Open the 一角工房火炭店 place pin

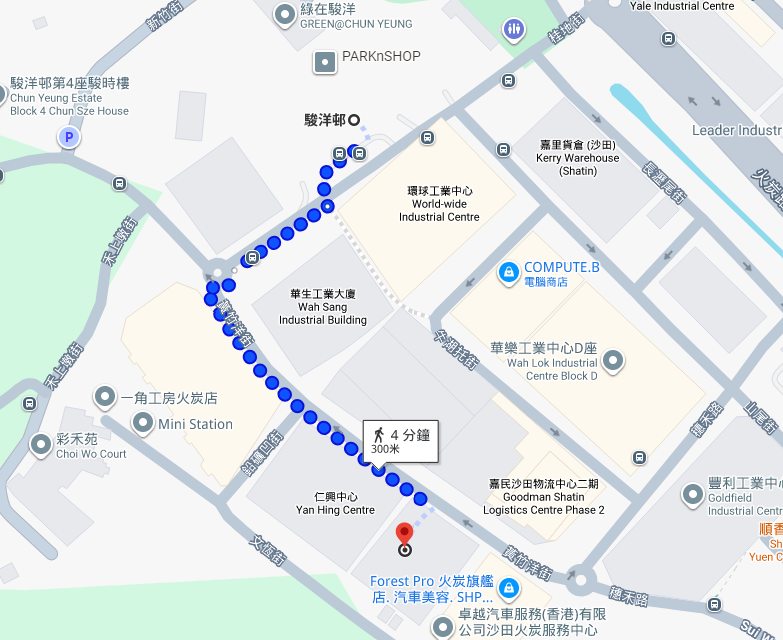[x=105, y=397]
